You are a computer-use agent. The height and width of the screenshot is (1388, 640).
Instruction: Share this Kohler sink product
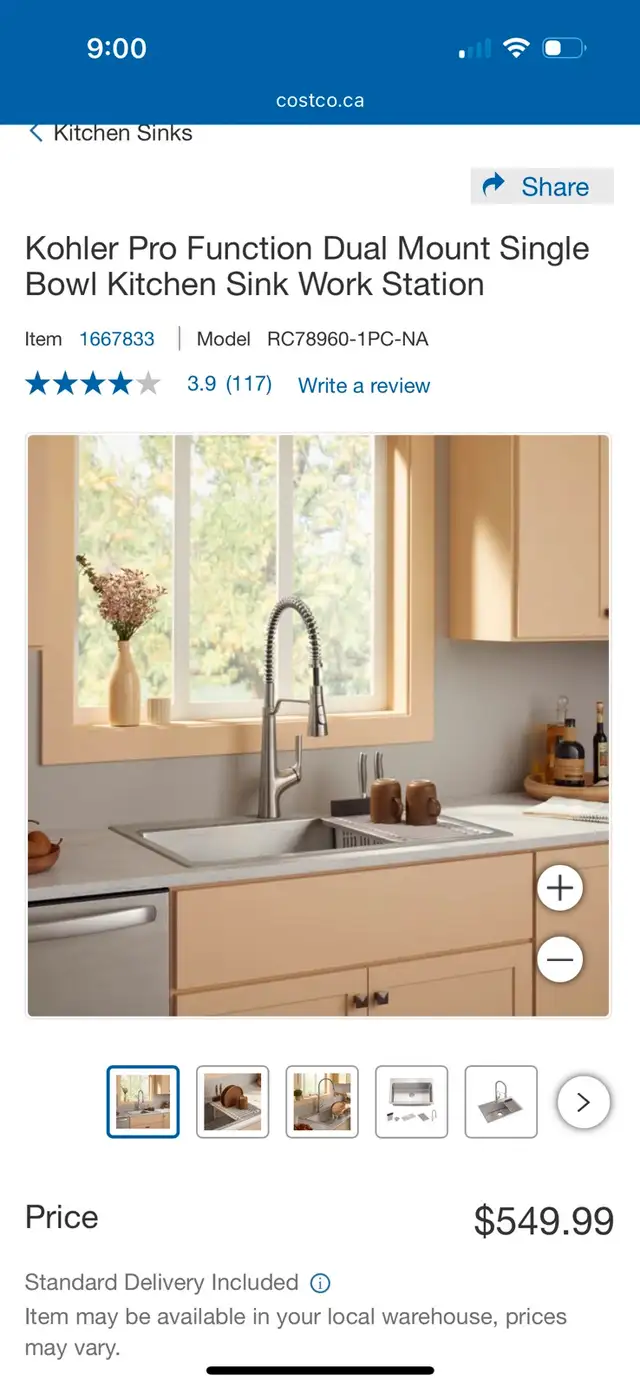point(541,186)
